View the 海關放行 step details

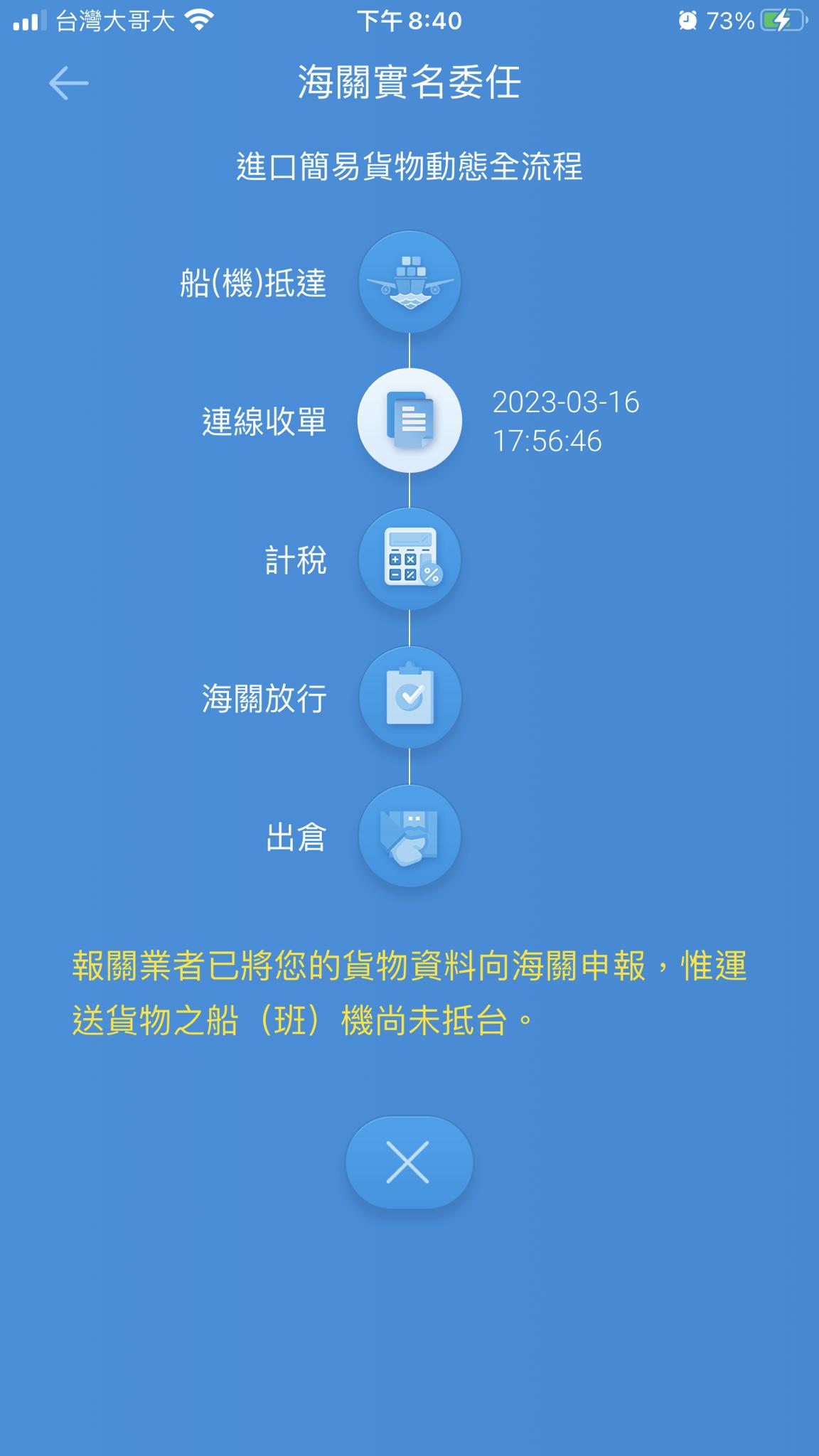(x=409, y=697)
